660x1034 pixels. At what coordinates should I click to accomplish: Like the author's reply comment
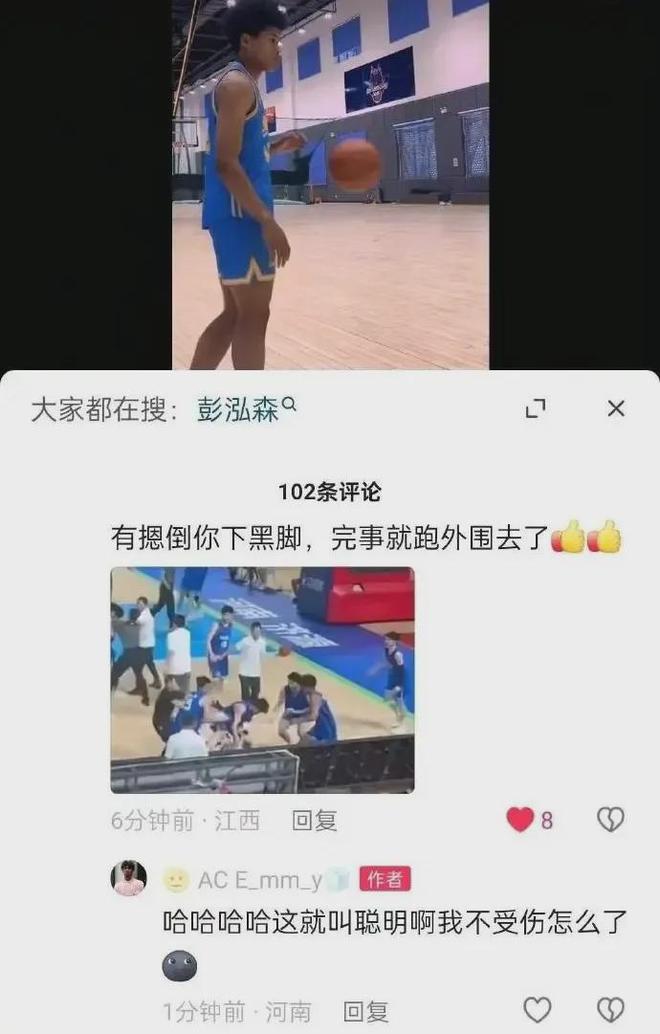point(538,1010)
